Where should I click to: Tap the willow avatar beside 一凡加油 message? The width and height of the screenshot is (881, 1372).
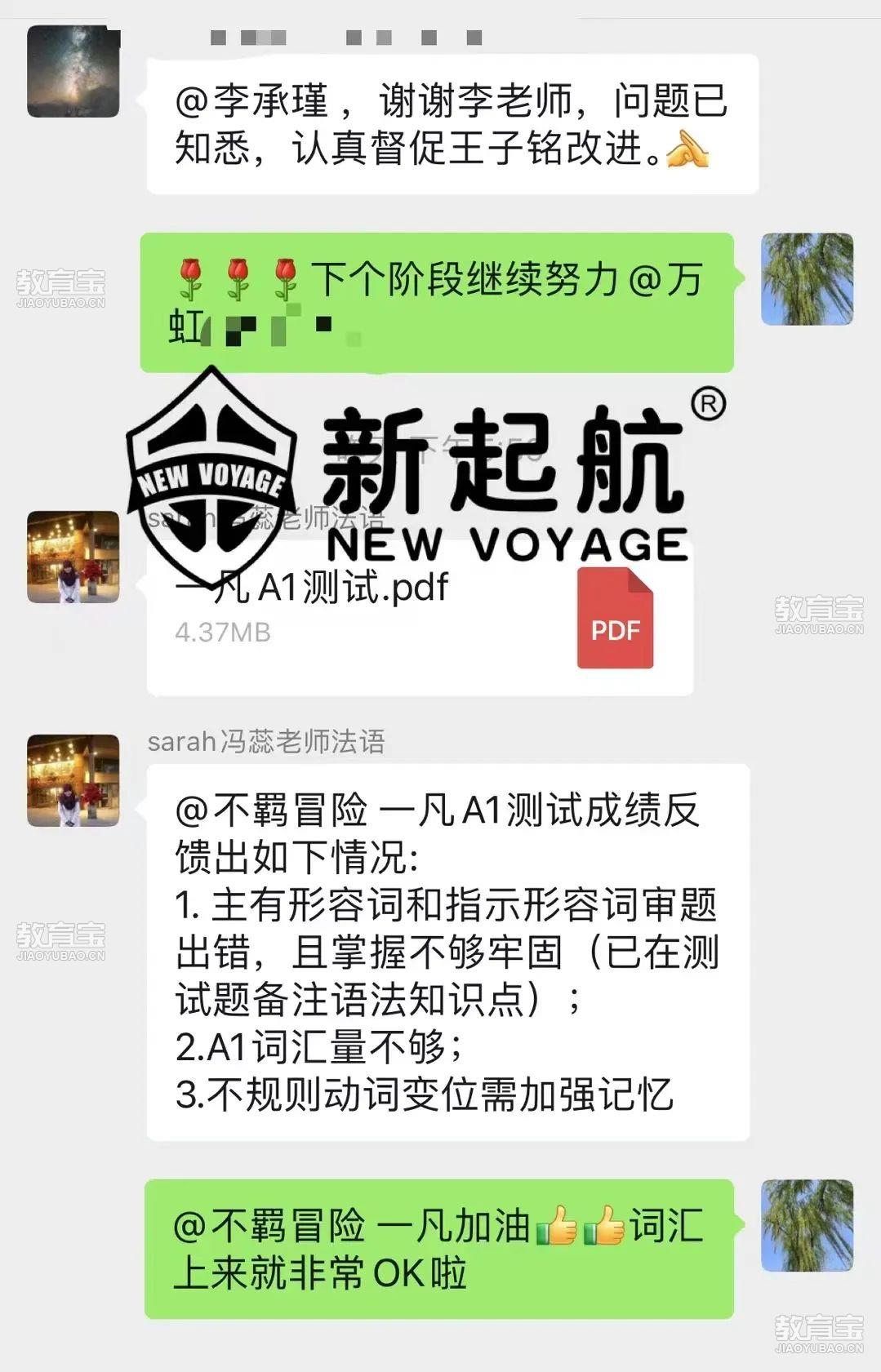pyautogui.click(x=807, y=1225)
